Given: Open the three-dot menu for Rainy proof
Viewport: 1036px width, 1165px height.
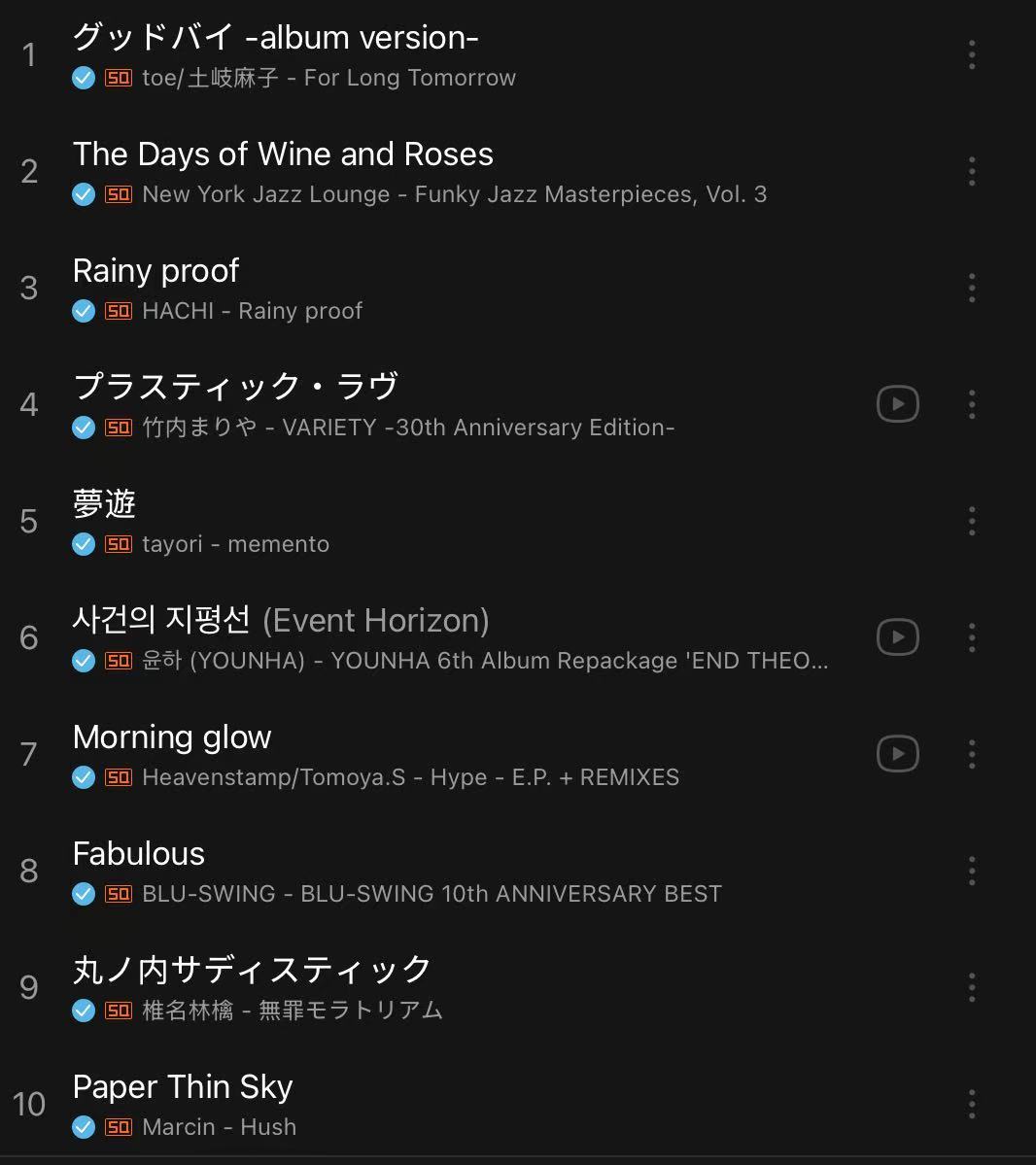Looking at the screenshot, I should 971,288.
